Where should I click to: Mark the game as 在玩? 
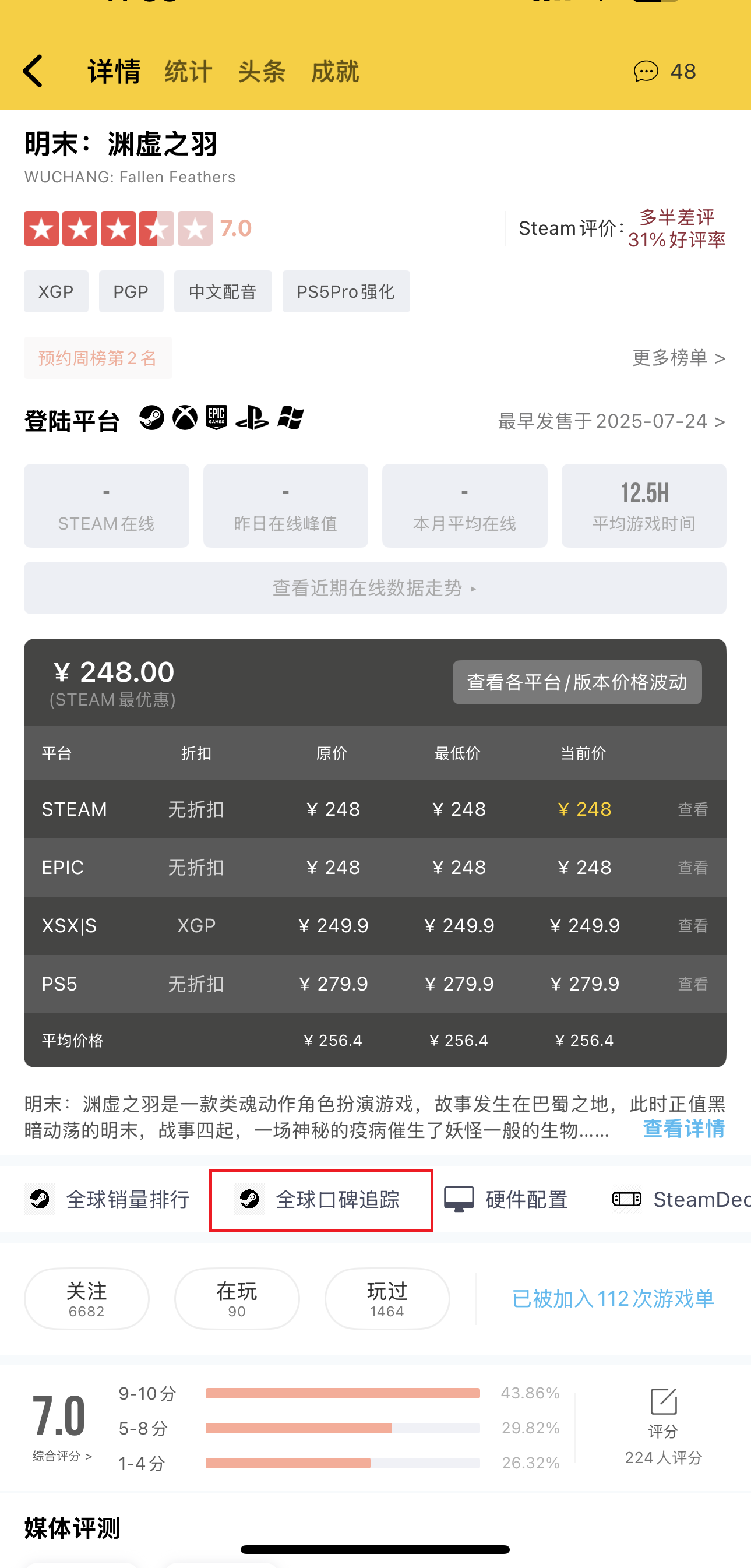(x=237, y=1298)
